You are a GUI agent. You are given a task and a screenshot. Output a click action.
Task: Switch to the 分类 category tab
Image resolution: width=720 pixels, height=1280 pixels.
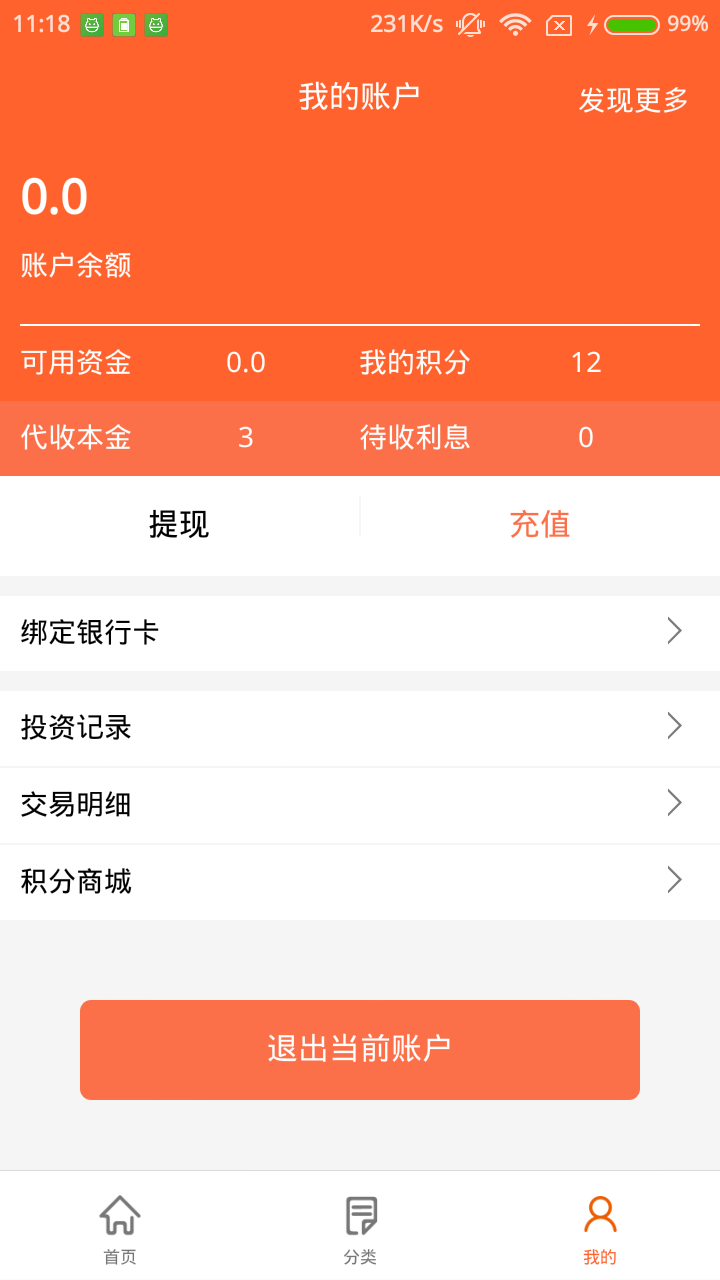(x=360, y=1228)
